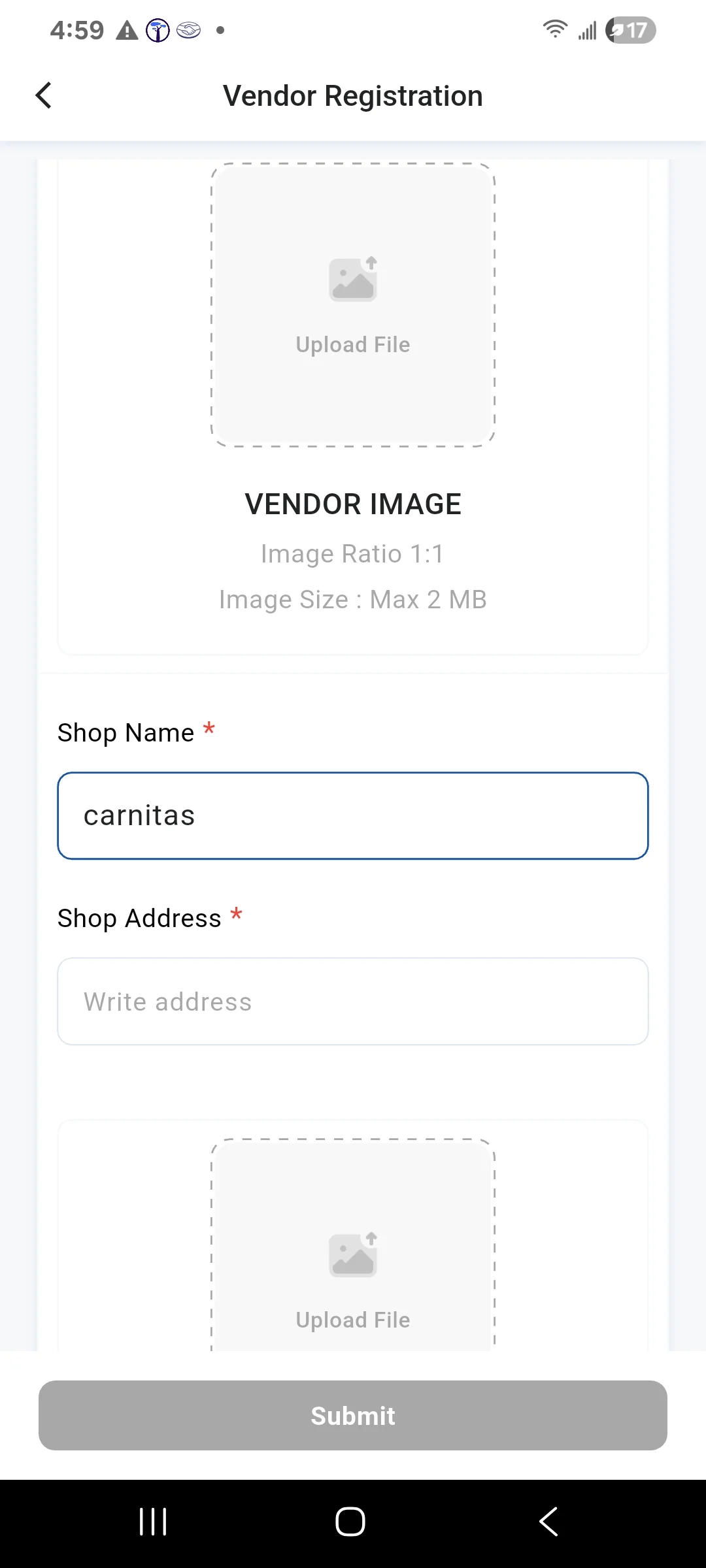Tap the Shop Address required asterisk

click(237, 916)
